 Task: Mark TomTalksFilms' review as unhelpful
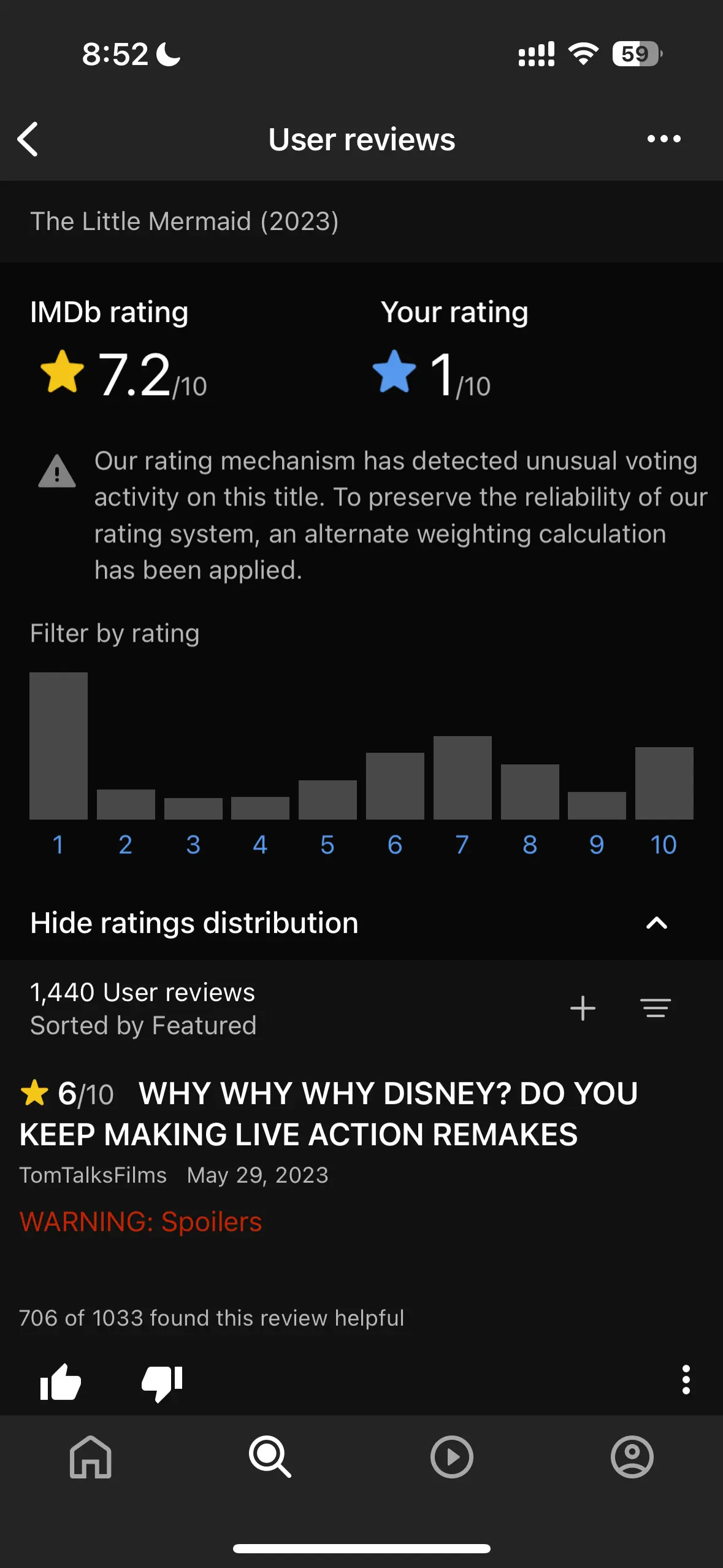tap(162, 1383)
